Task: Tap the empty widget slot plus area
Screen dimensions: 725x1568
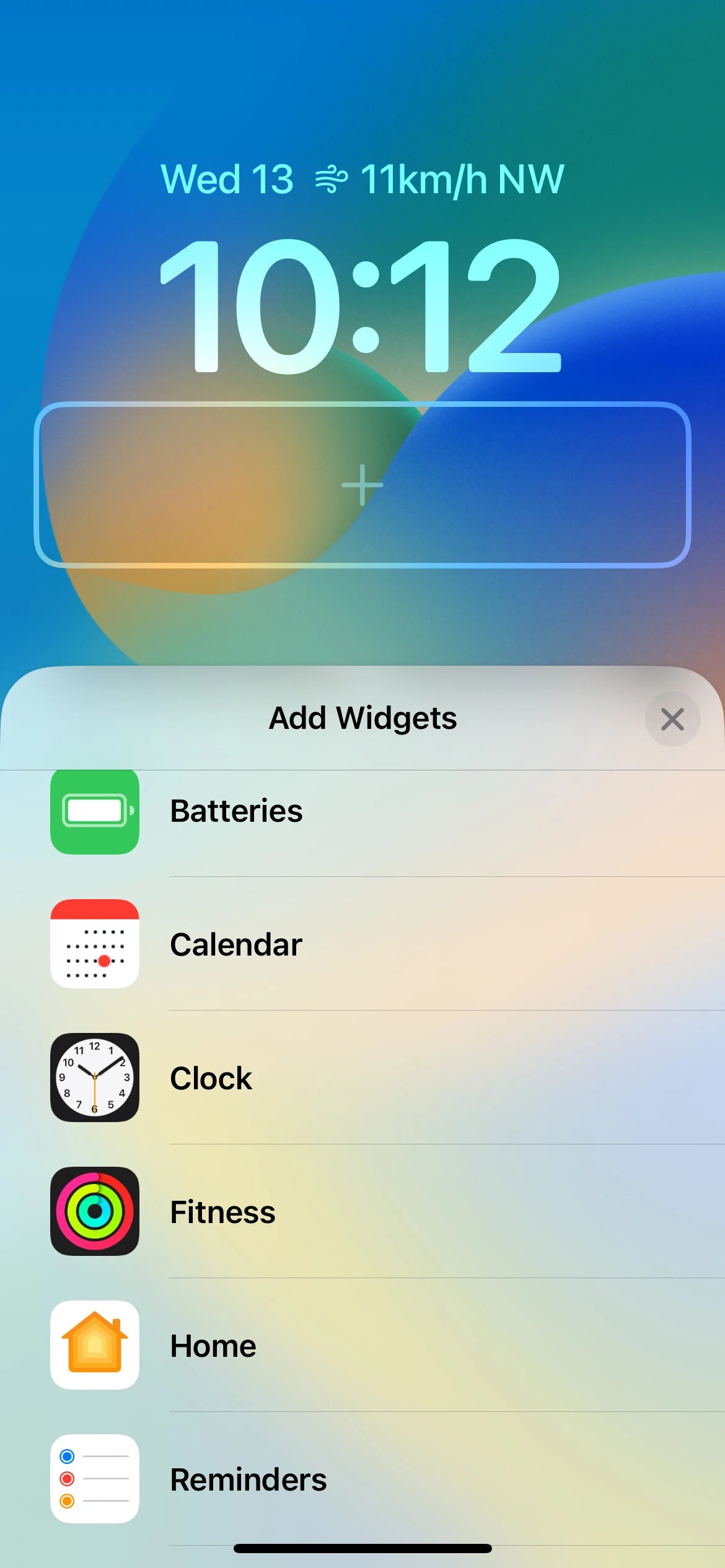Action: 362,485
